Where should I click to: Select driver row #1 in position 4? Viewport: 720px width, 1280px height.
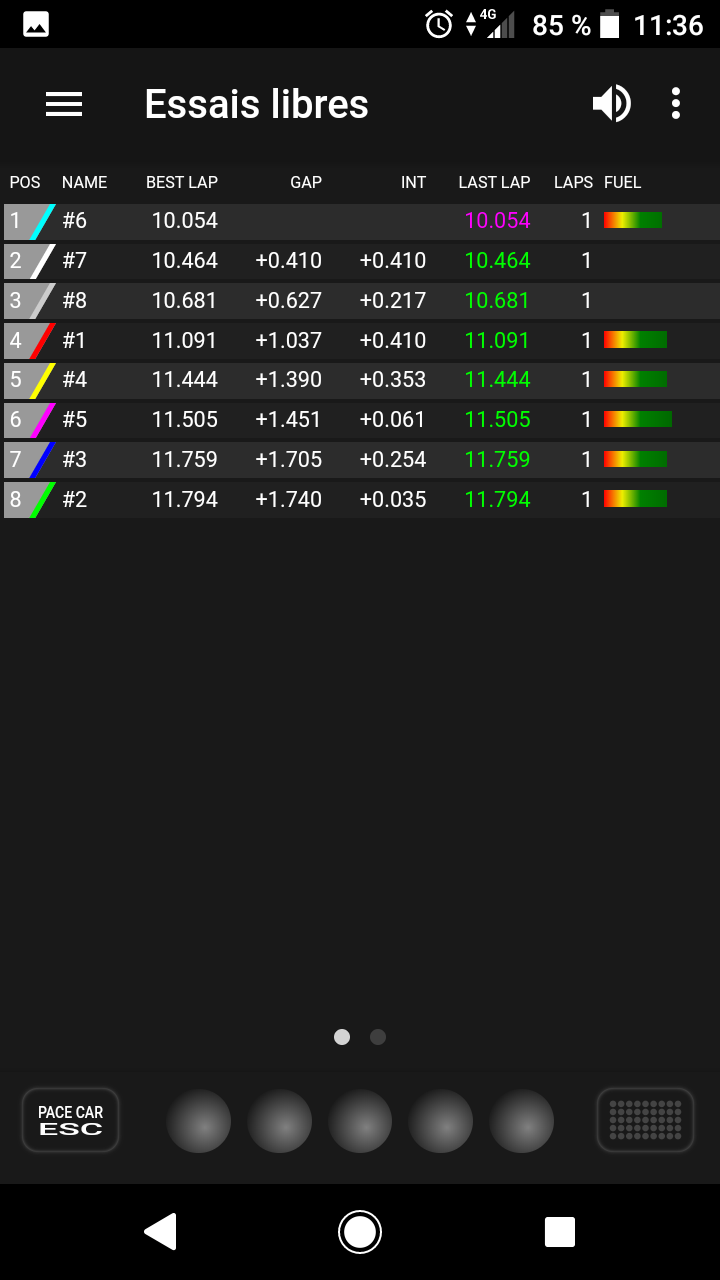click(x=360, y=341)
